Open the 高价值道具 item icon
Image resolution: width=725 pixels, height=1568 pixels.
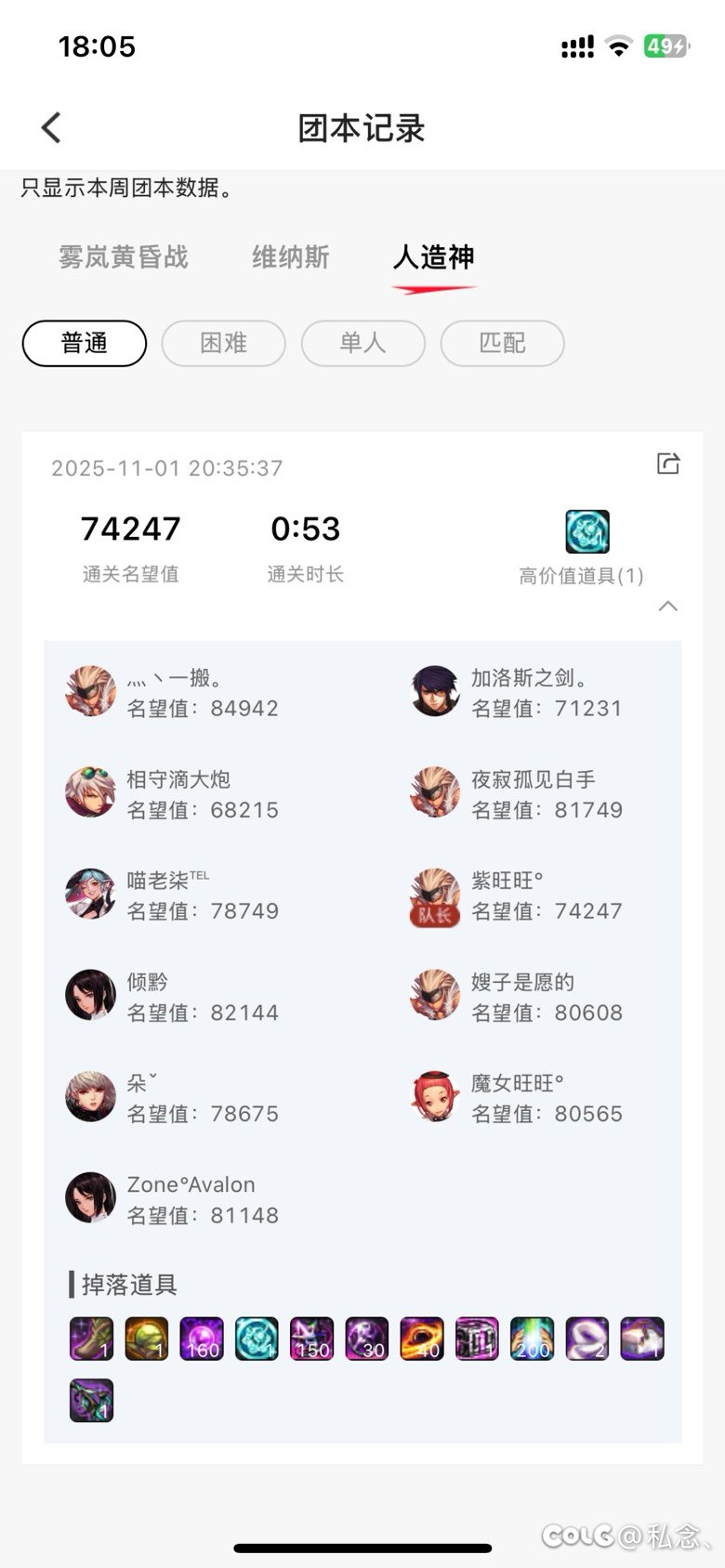[587, 531]
